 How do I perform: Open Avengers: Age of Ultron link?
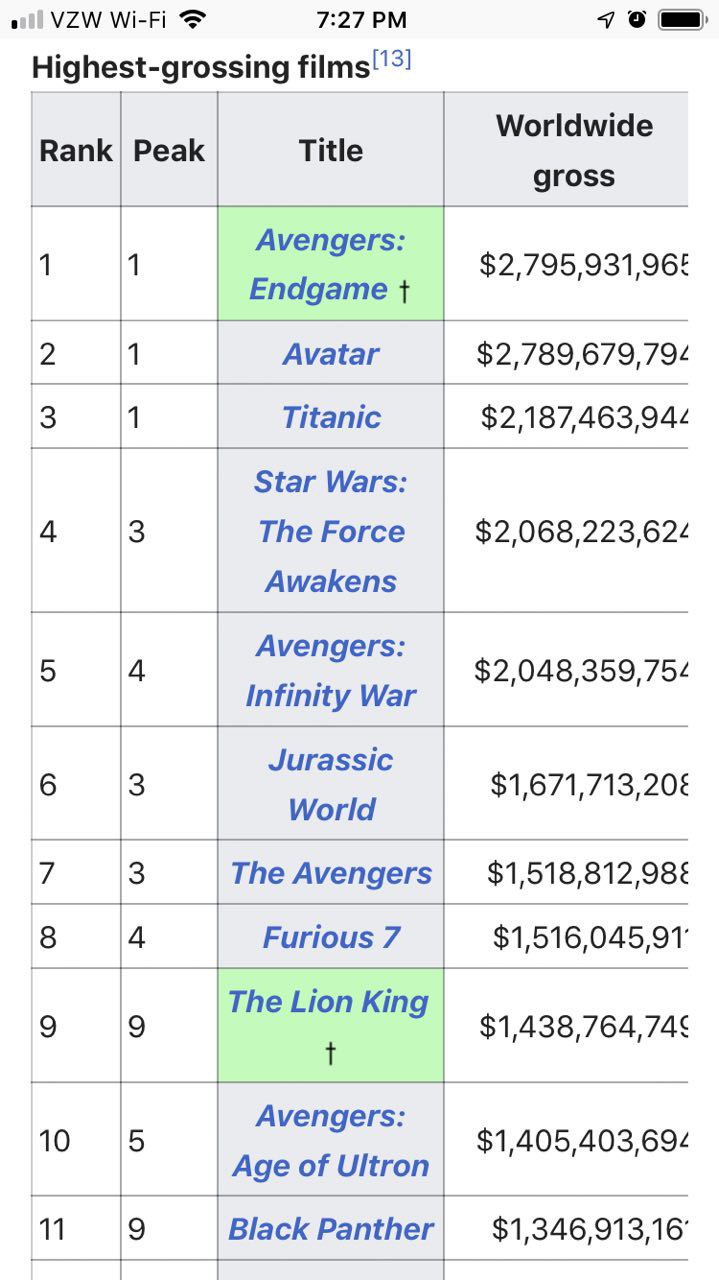point(331,1140)
